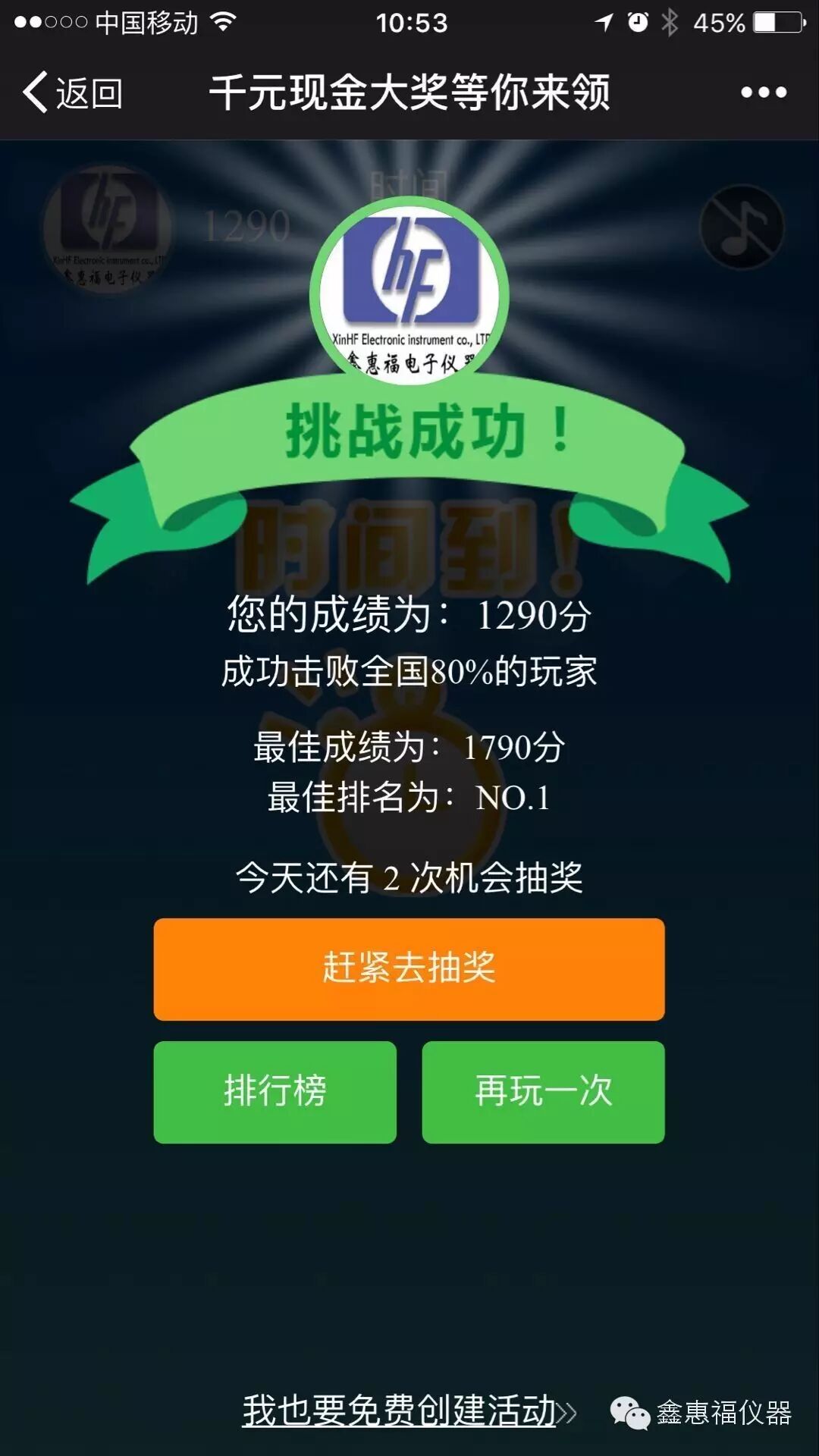Image resolution: width=819 pixels, height=1456 pixels.
Task: Select 再玩一次 to play again
Action: click(x=543, y=1091)
